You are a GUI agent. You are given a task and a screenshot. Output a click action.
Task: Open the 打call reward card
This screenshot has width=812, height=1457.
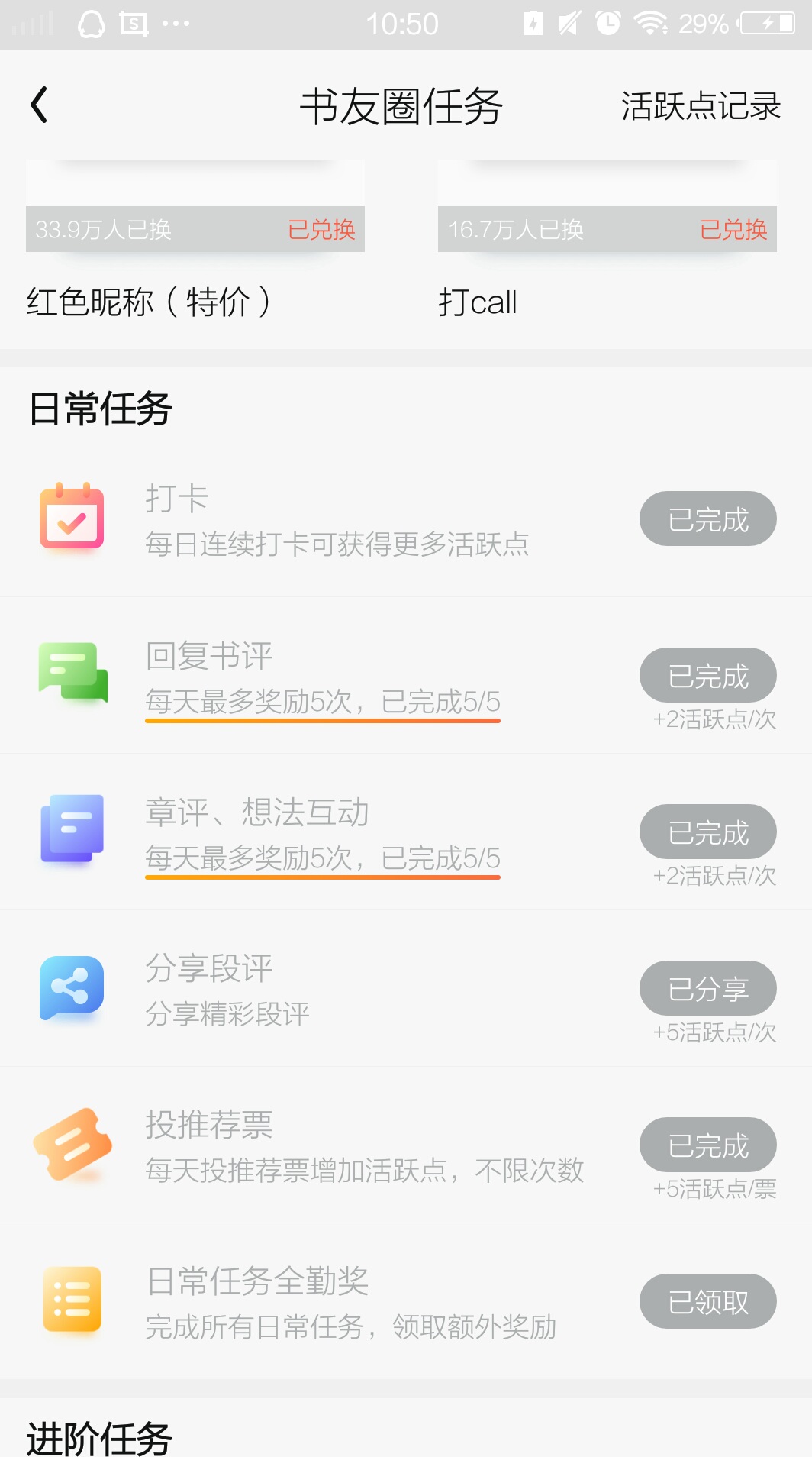607,241
